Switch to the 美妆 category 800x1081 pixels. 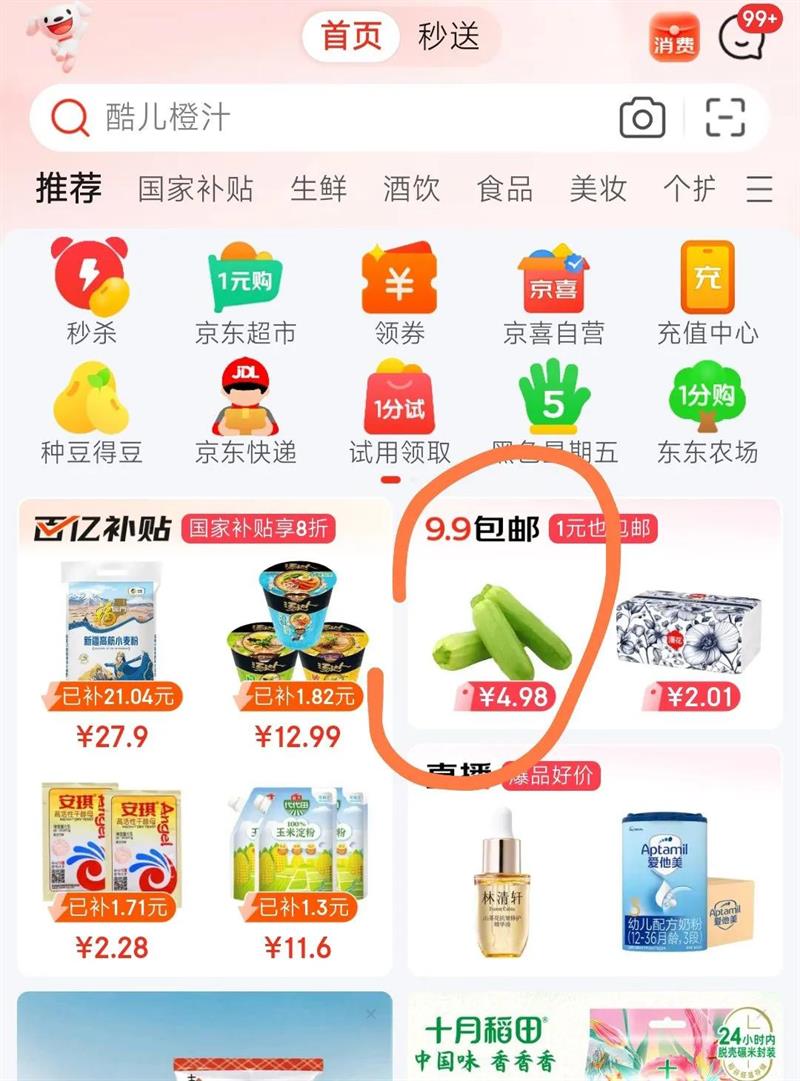(598, 189)
